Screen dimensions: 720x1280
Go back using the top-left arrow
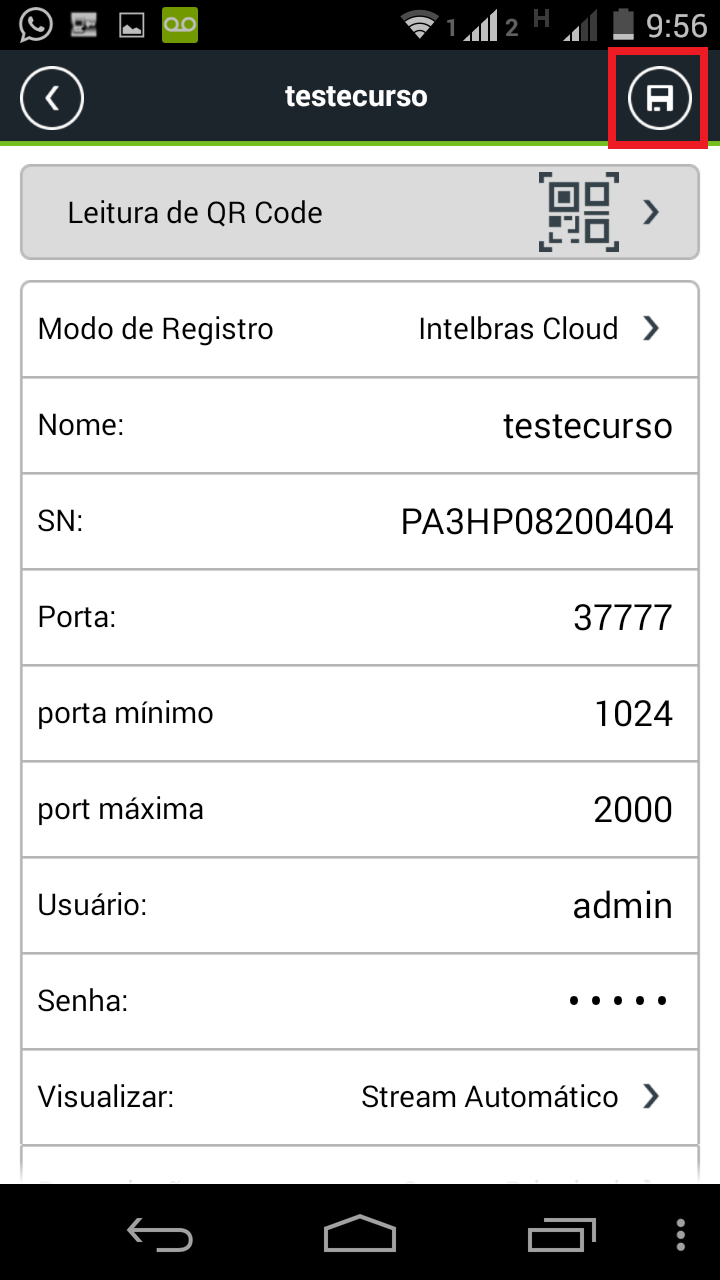click(52, 97)
